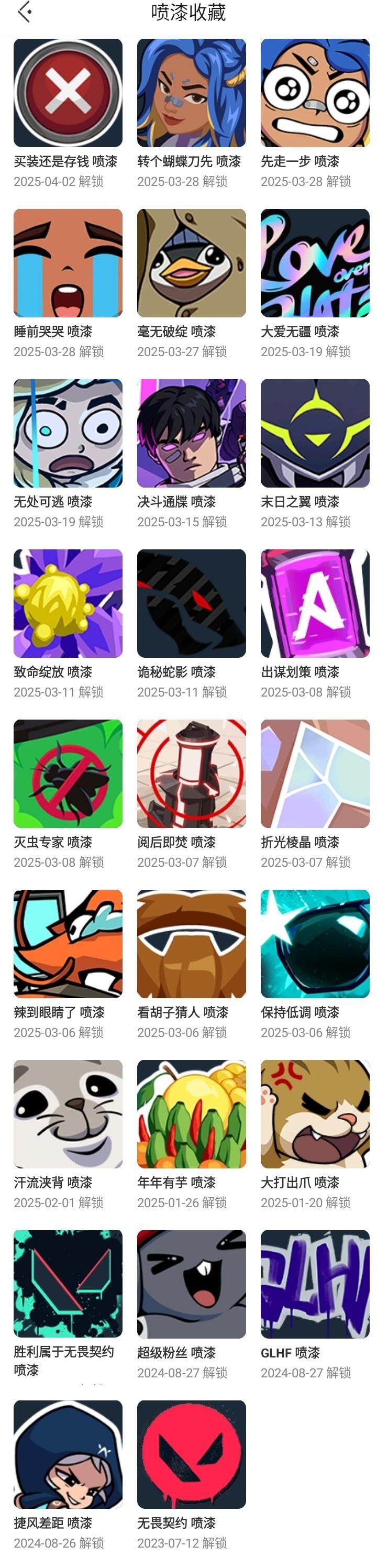The width and height of the screenshot is (377, 1568).
Task: View the 阅后即焚 spray
Action: click(x=191, y=774)
